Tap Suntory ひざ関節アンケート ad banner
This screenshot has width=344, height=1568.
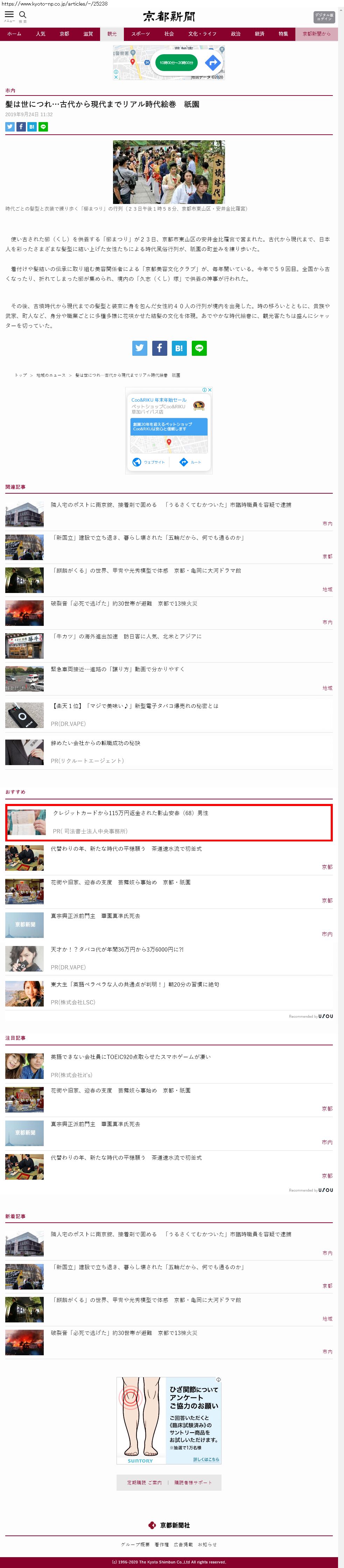169,1419
